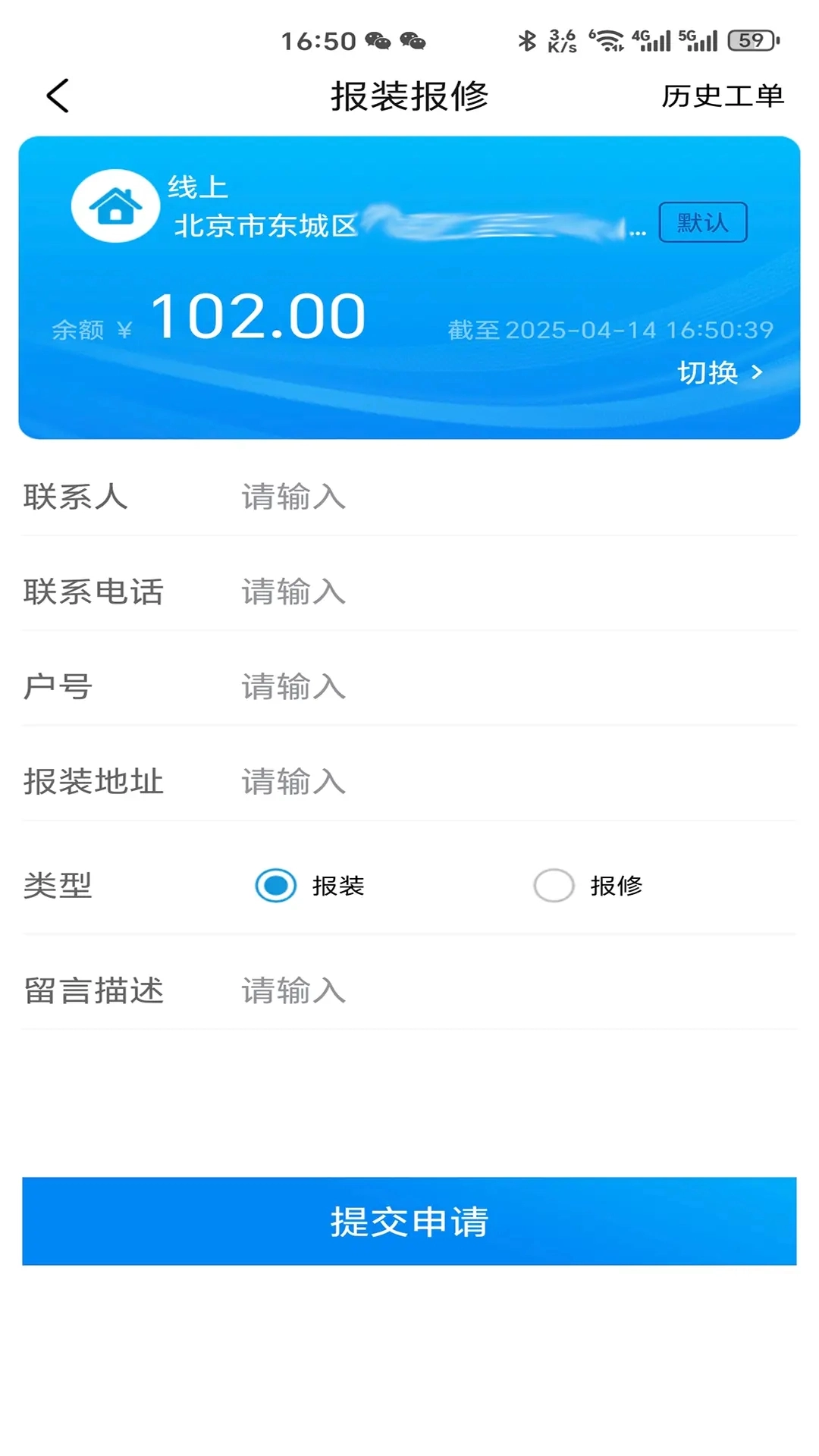Open 历史工单 history orders
819x1456 pixels.
722,96
